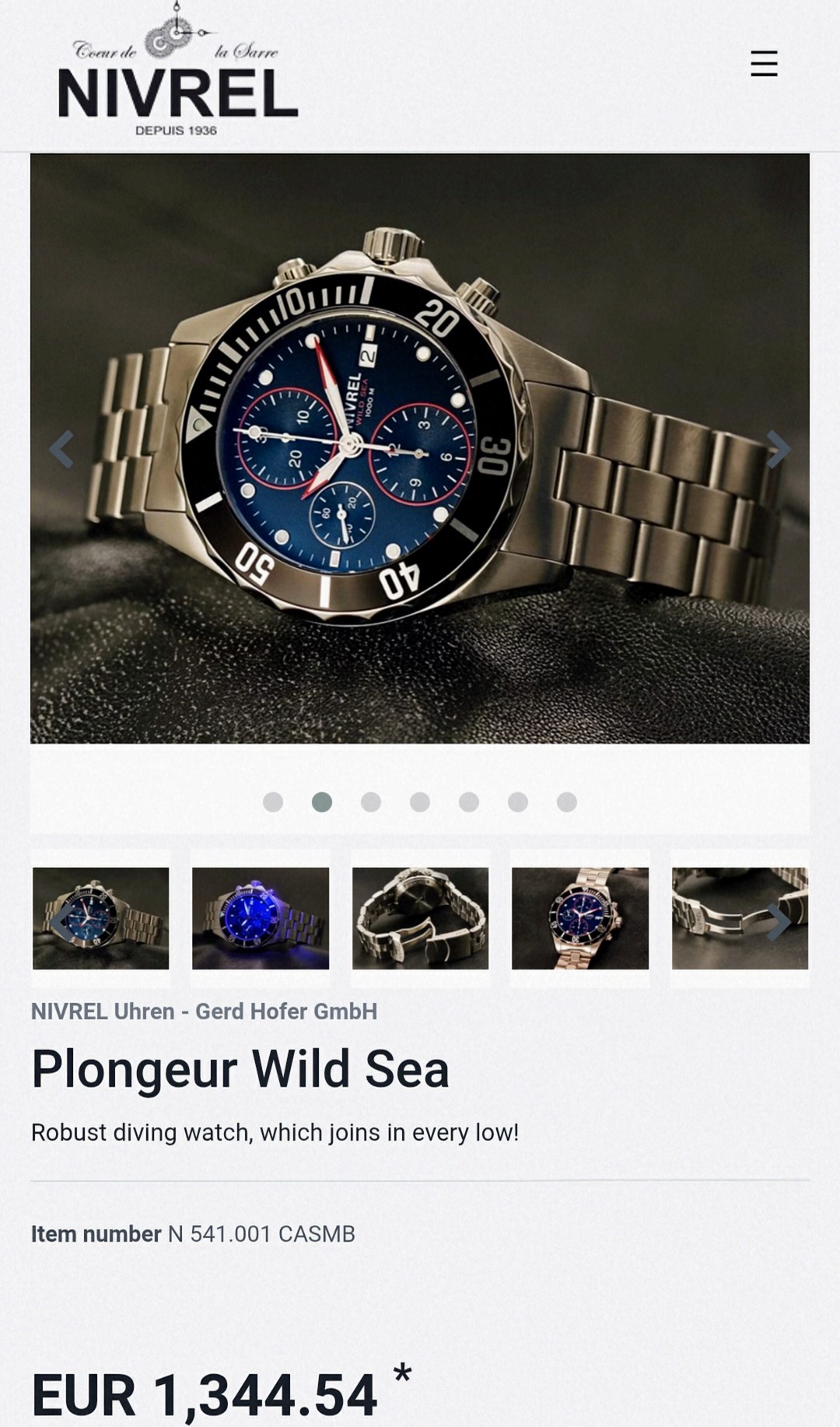Show the previous main product image
The height and width of the screenshot is (1427, 840).
pos(61,449)
